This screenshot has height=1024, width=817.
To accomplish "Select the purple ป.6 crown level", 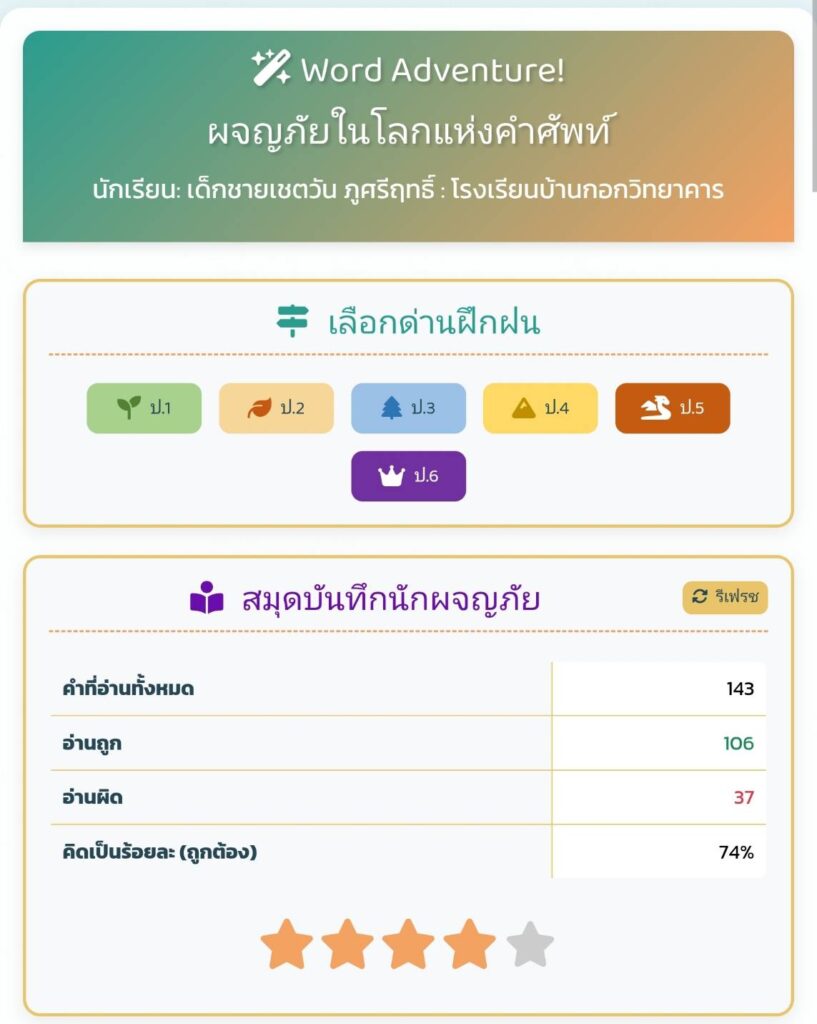I will tap(408, 476).
